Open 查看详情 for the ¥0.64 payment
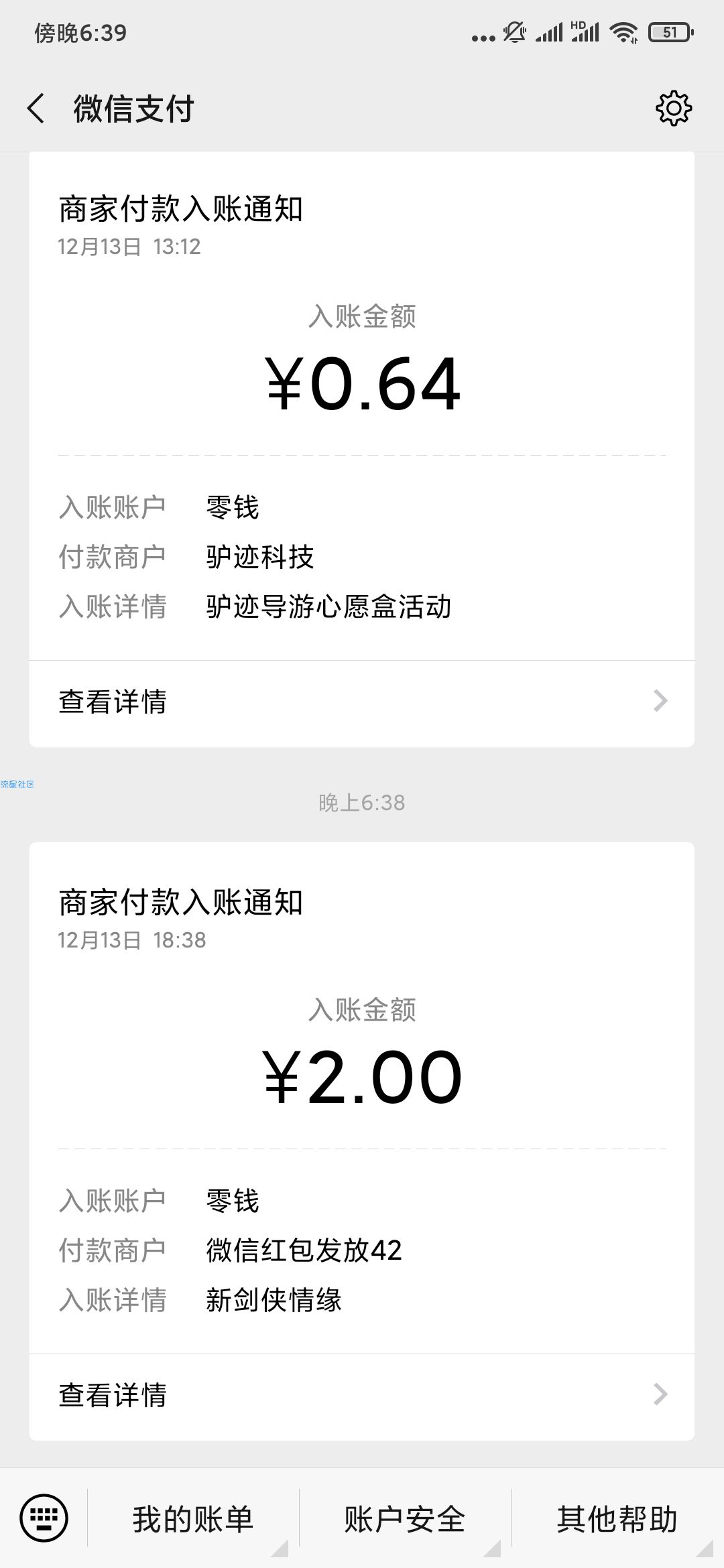The width and height of the screenshot is (724, 1568). click(362, 702)
